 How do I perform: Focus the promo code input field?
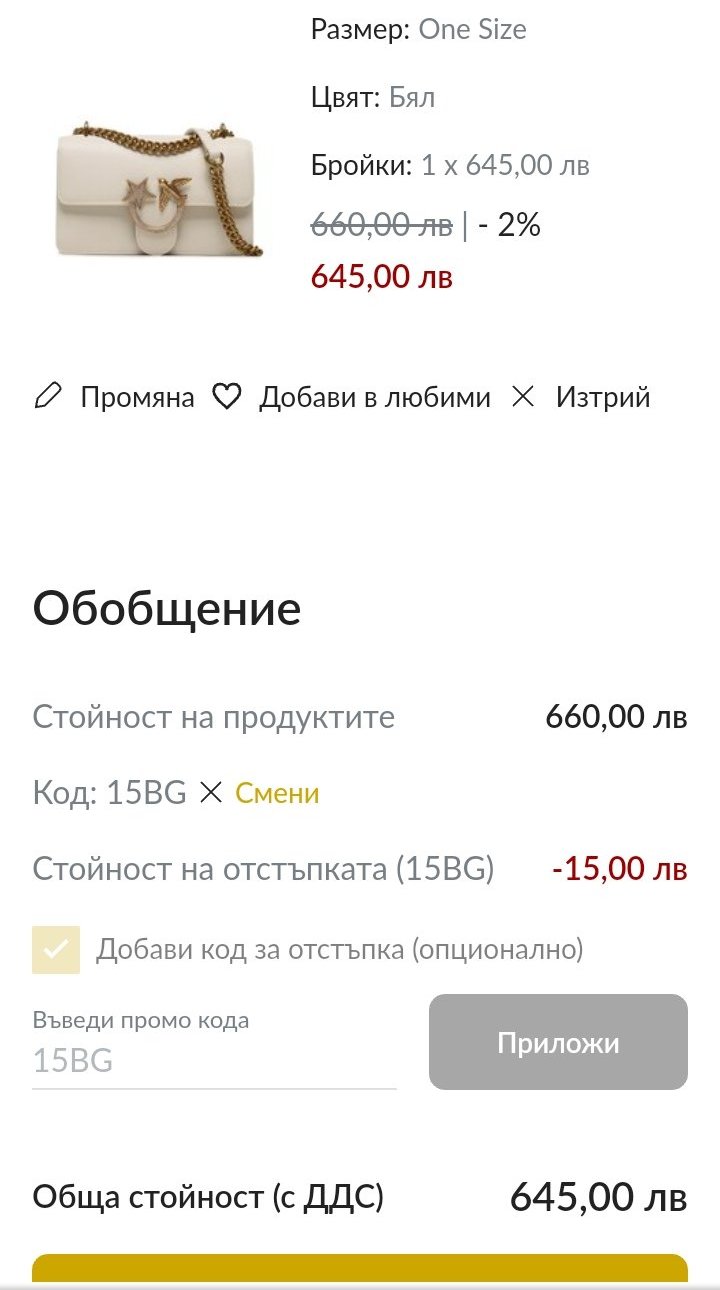click(x=214, y=1060)
